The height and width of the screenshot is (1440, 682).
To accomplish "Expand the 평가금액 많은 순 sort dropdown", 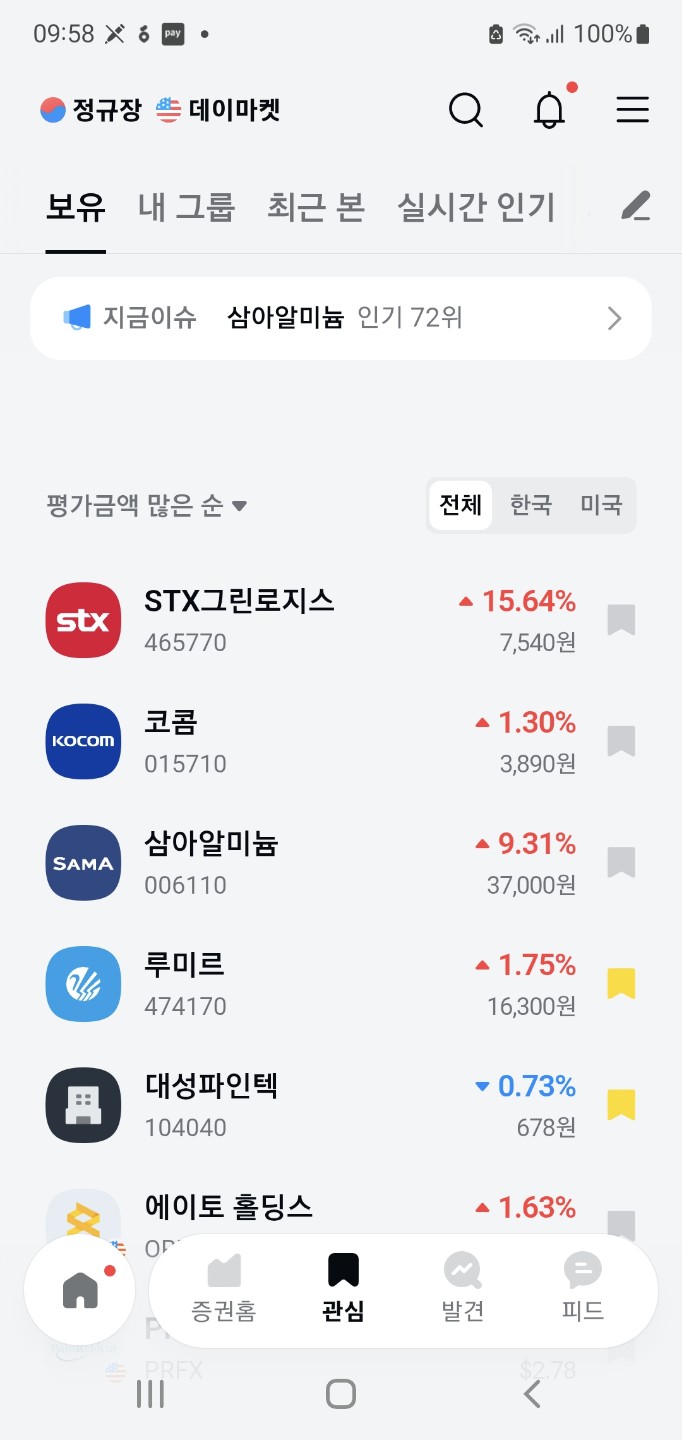I will point(146,506).
